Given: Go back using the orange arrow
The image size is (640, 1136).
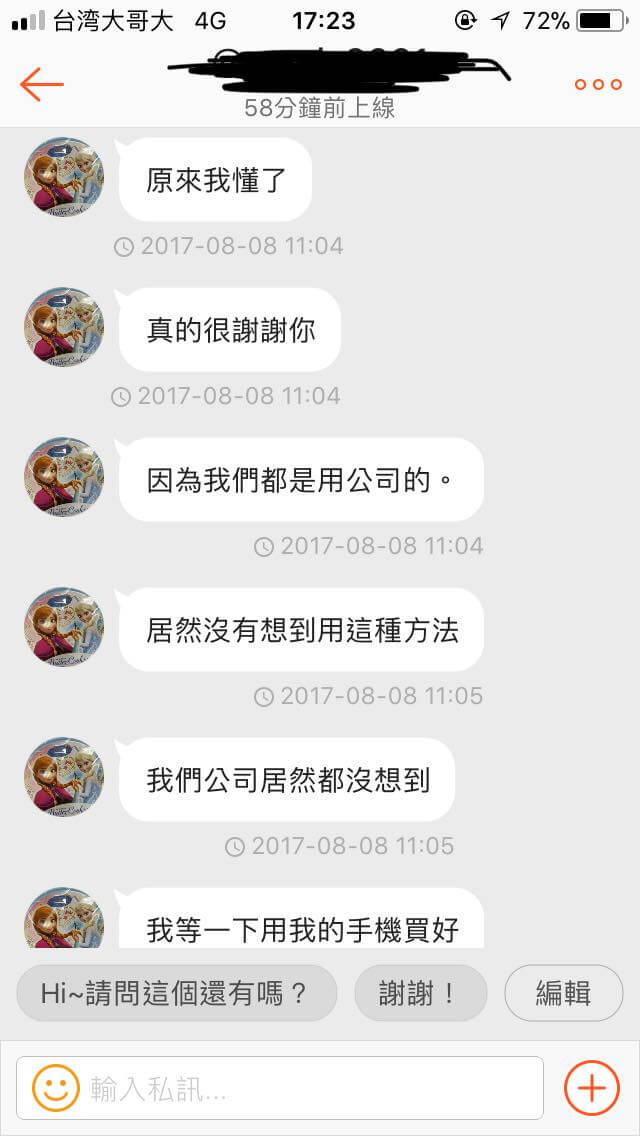Looking at the screenshot, I should tap(41, 85).
